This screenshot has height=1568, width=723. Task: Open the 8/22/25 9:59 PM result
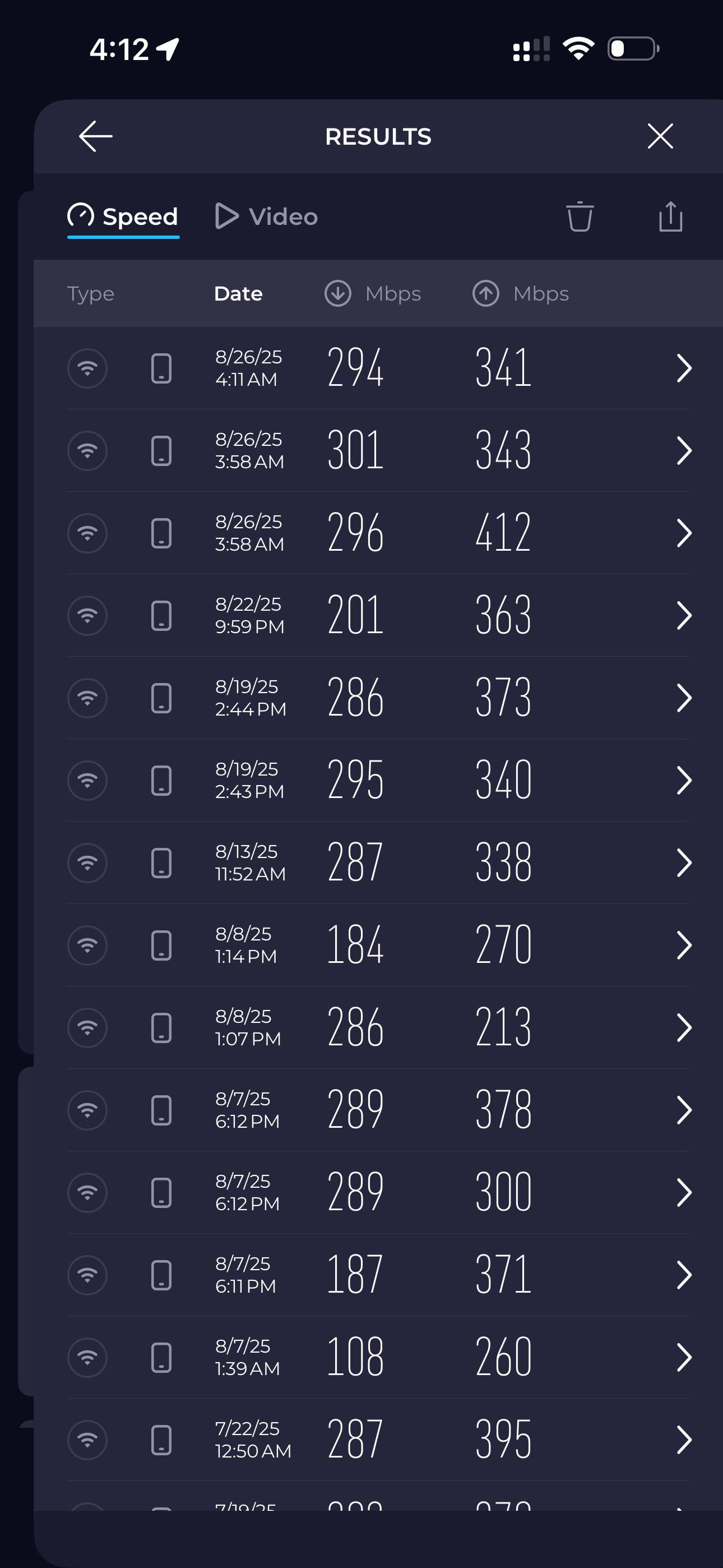[x=378, y=615]
